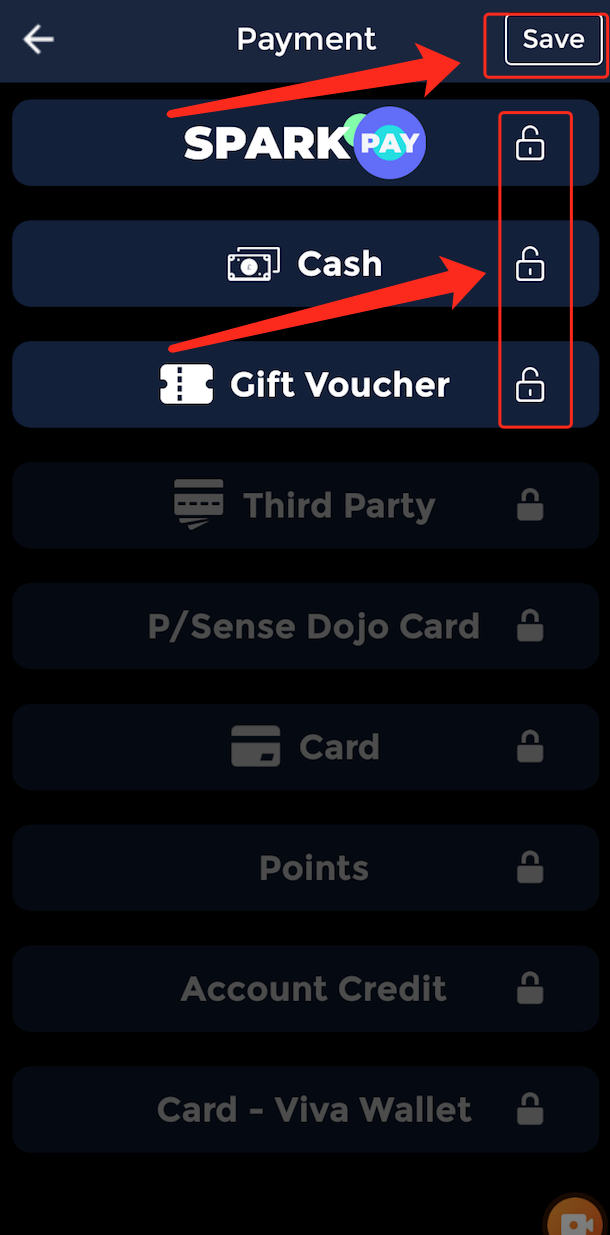Unlock the Third Party payment option
Screen dimensions: 610x1235
click(530, 505)
